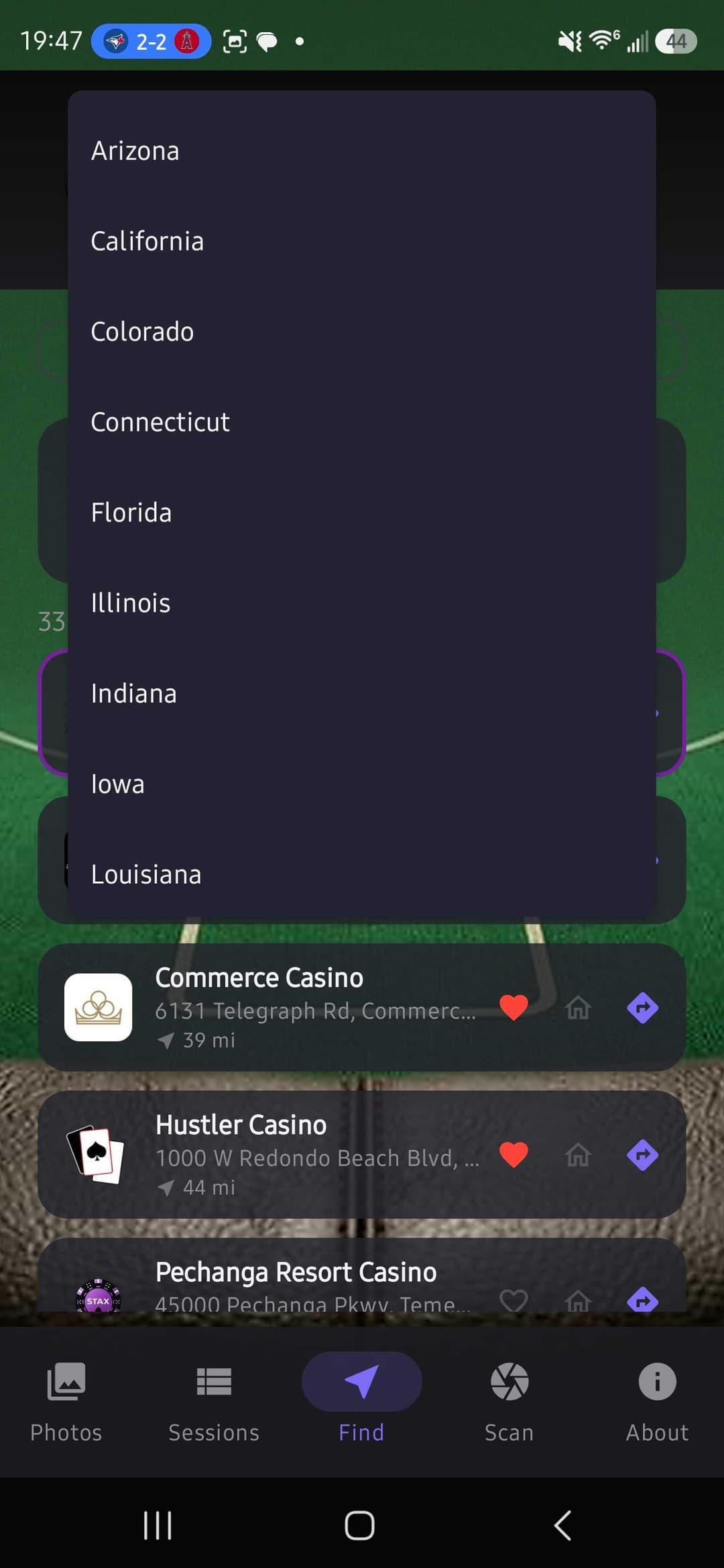Tap the Hustler Casino playing cards logo
This screenshot has width=724, height=1568.
(x=97, y=1155)
